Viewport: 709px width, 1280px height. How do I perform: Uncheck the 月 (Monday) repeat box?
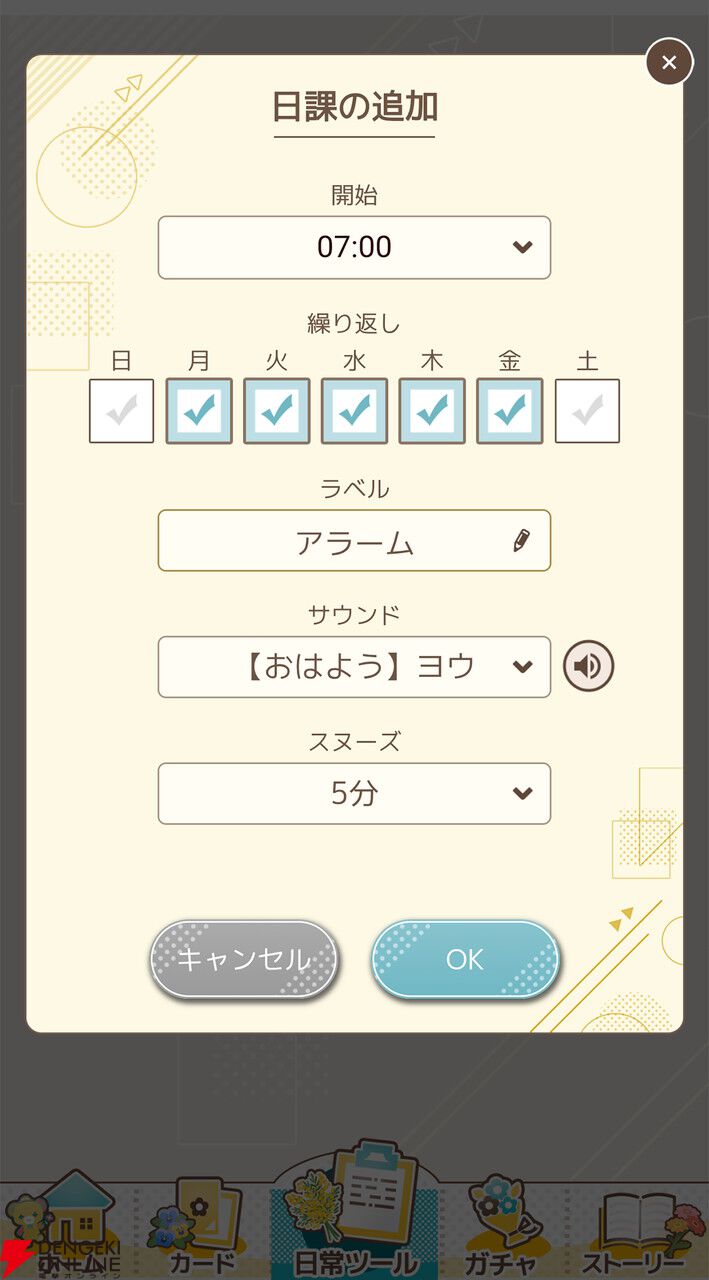coord(199,410)
